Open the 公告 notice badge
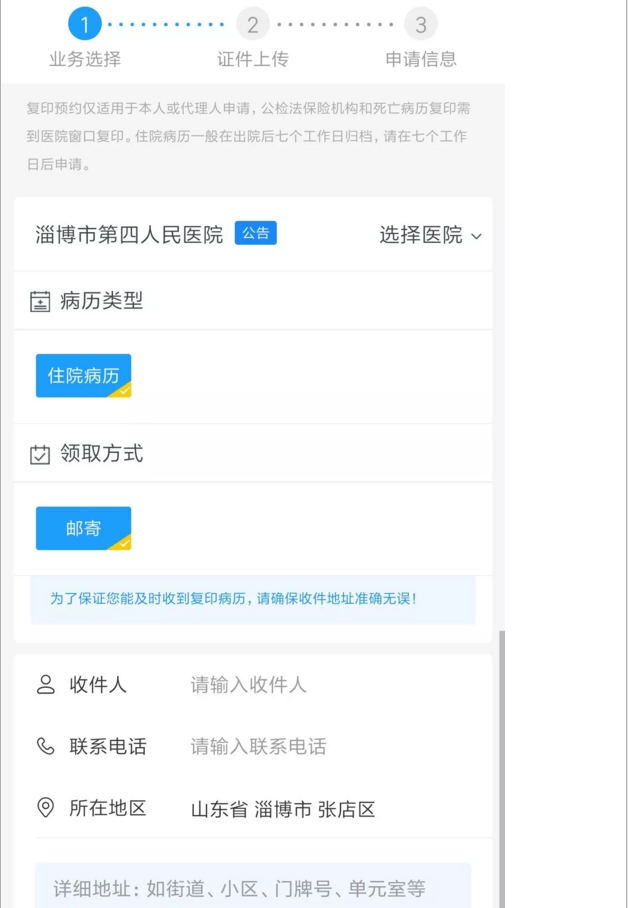Screen dimensions: 629x908 click(255, 234)
